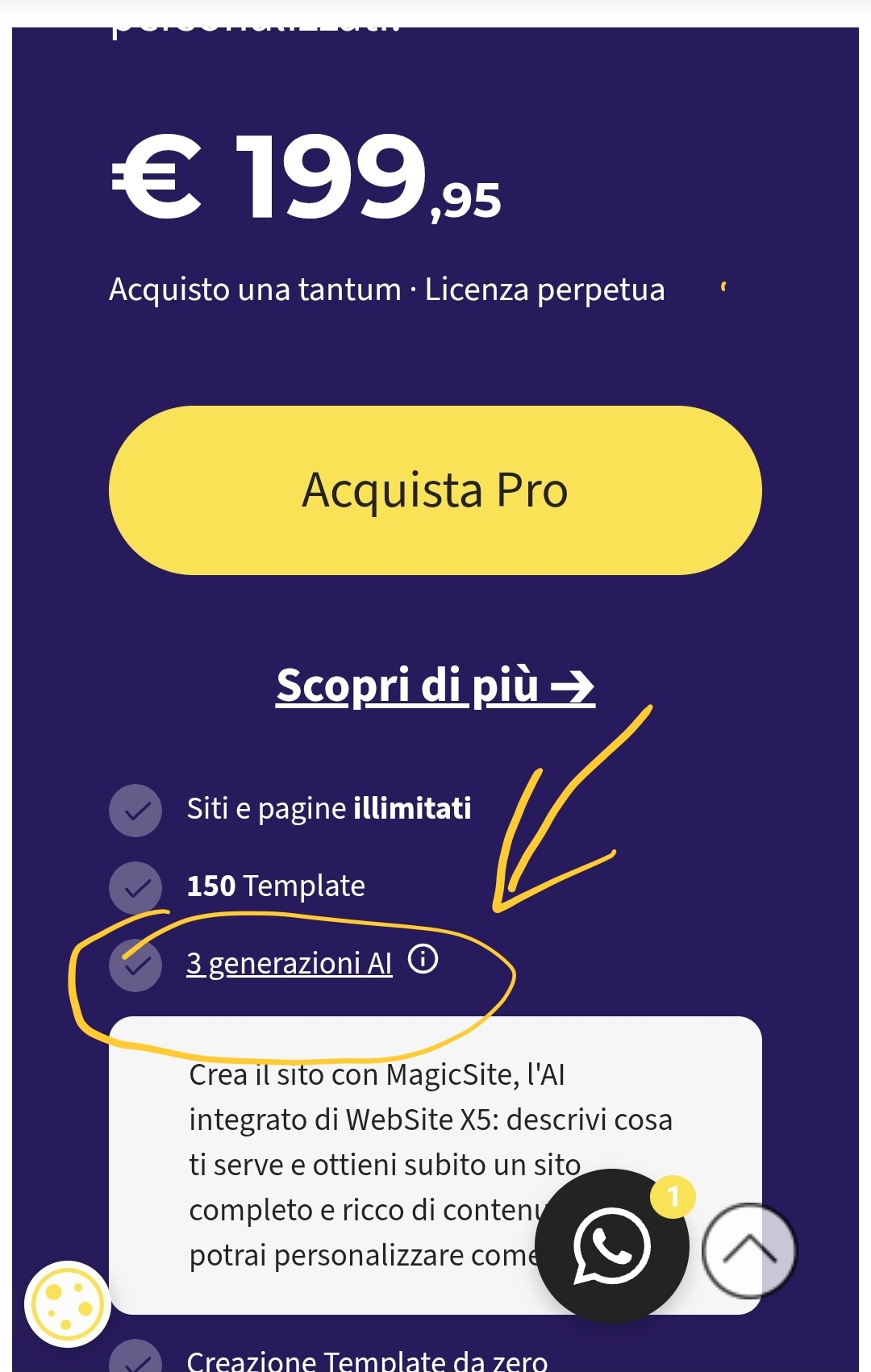This screenshot has height=1372, width=871.
Task: Open the WhatsApp chat button
Action: 611,1245
